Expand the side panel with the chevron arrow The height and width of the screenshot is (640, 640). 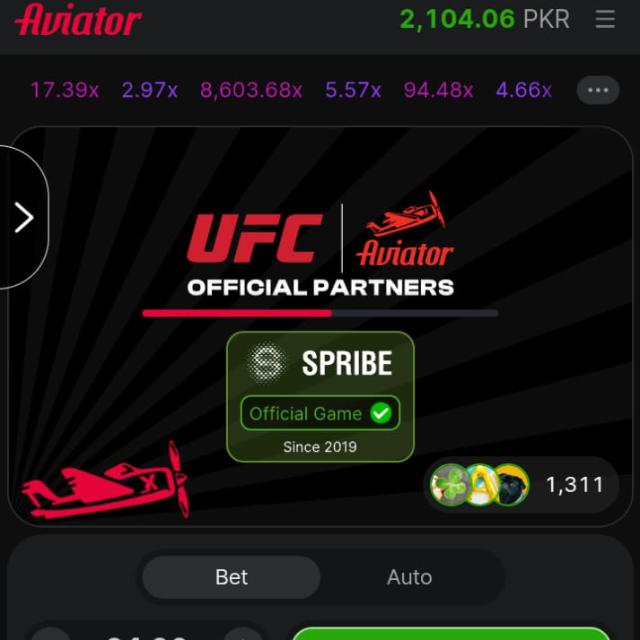coord(24,217)
